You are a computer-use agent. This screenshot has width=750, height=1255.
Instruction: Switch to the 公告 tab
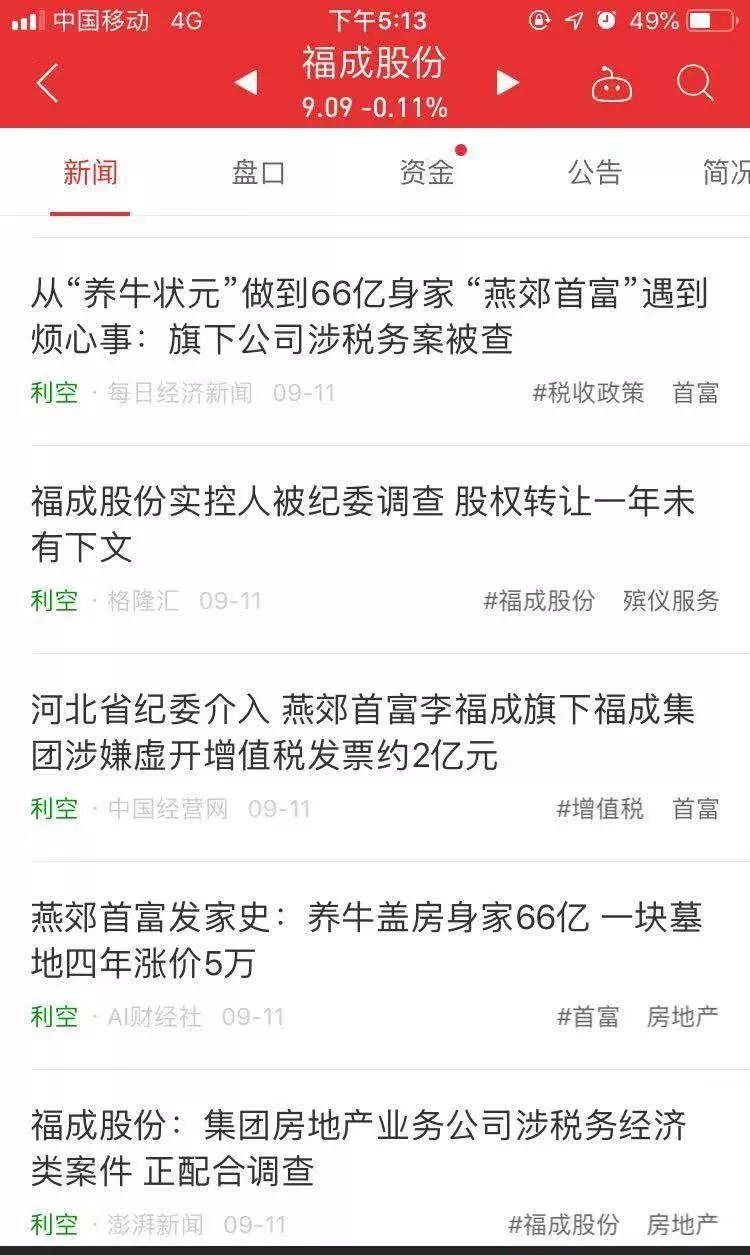coord(595,172)
